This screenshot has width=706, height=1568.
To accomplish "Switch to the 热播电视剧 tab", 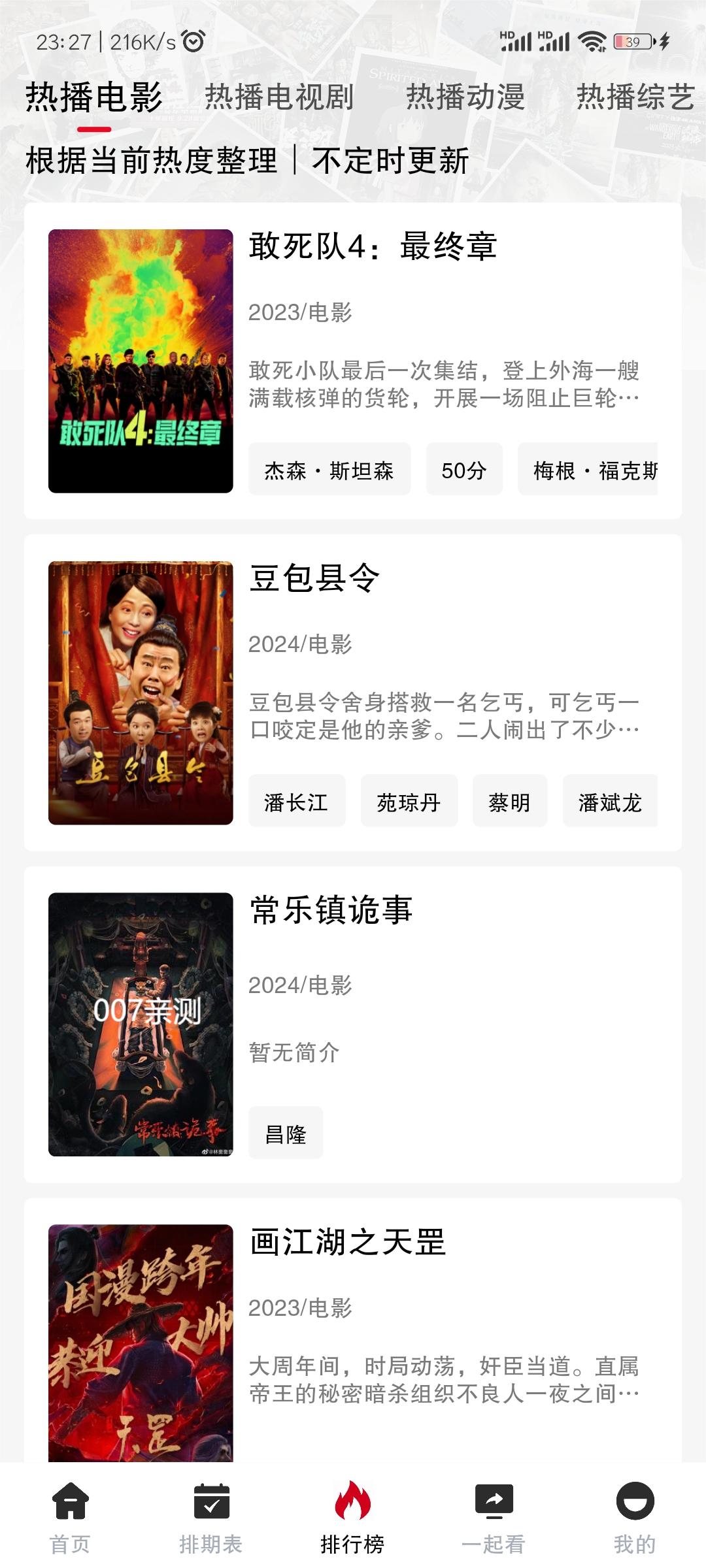I will (279, 97).
